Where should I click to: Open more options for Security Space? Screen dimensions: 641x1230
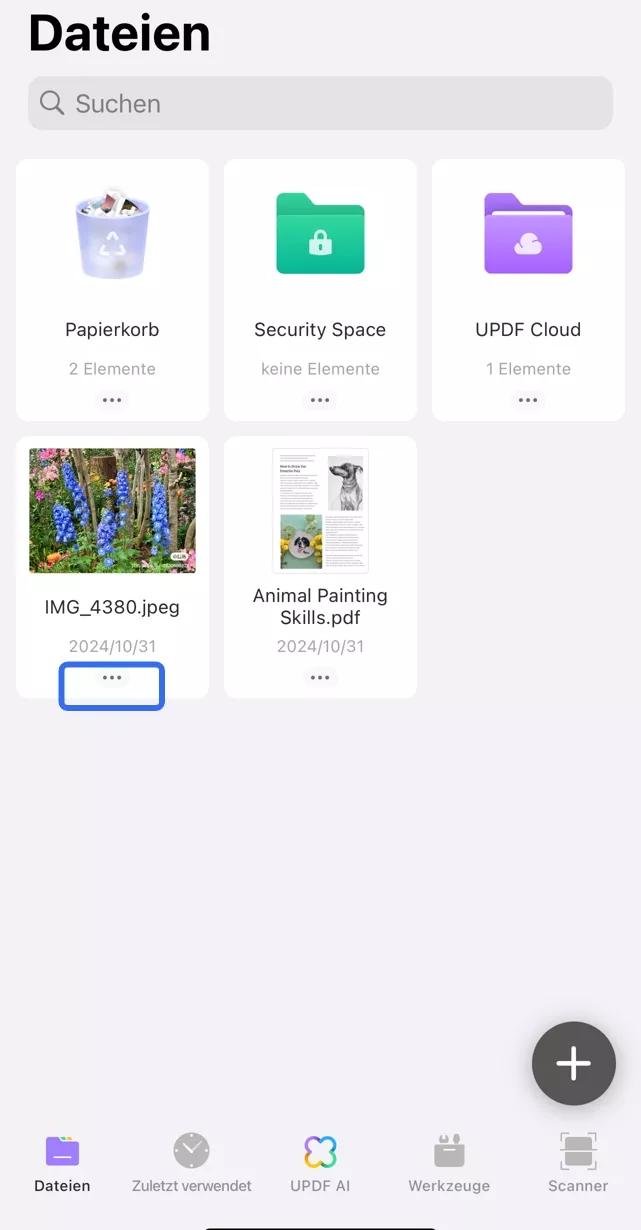click(x=320, y=400)
